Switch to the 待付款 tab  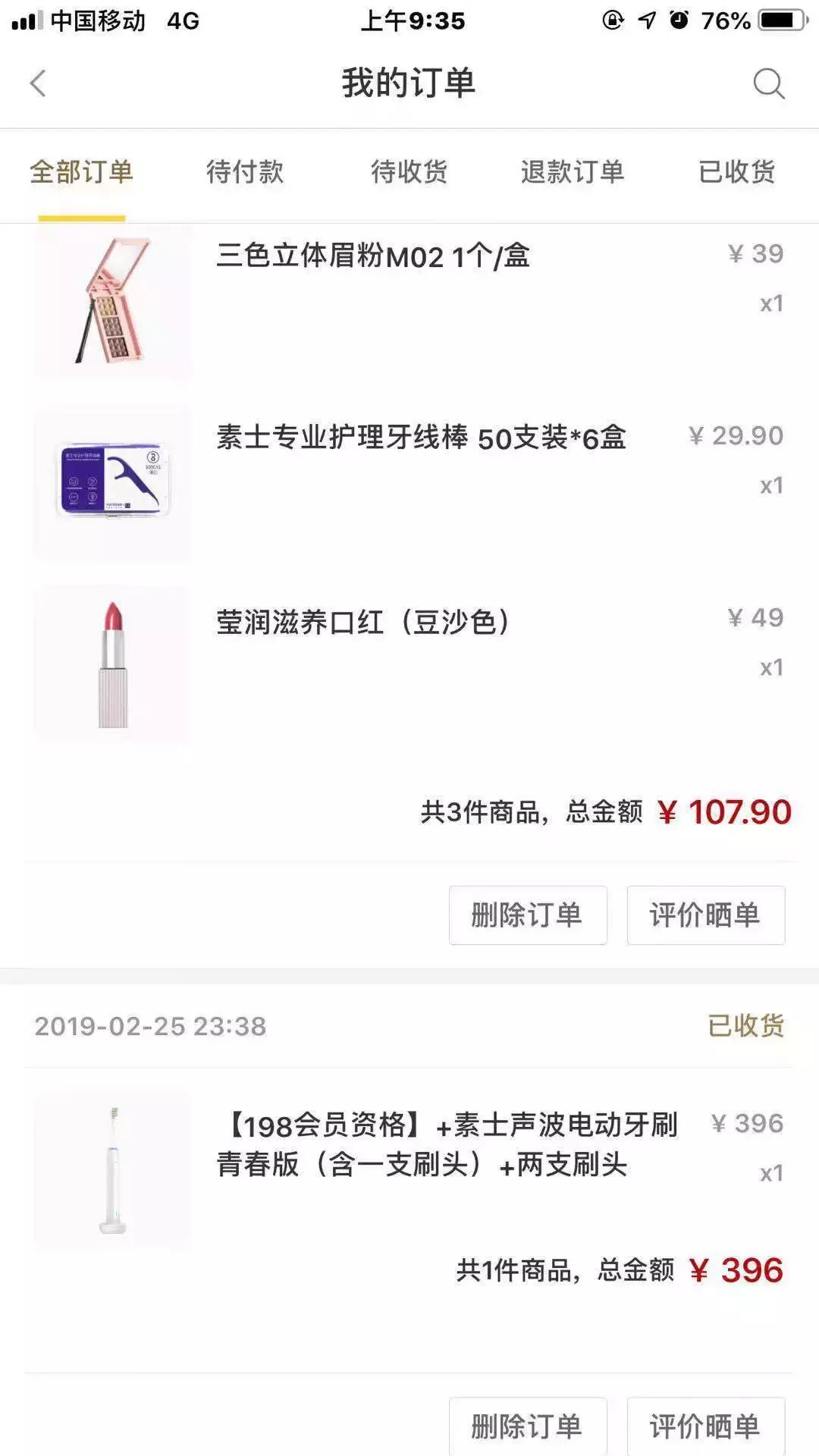245,172
